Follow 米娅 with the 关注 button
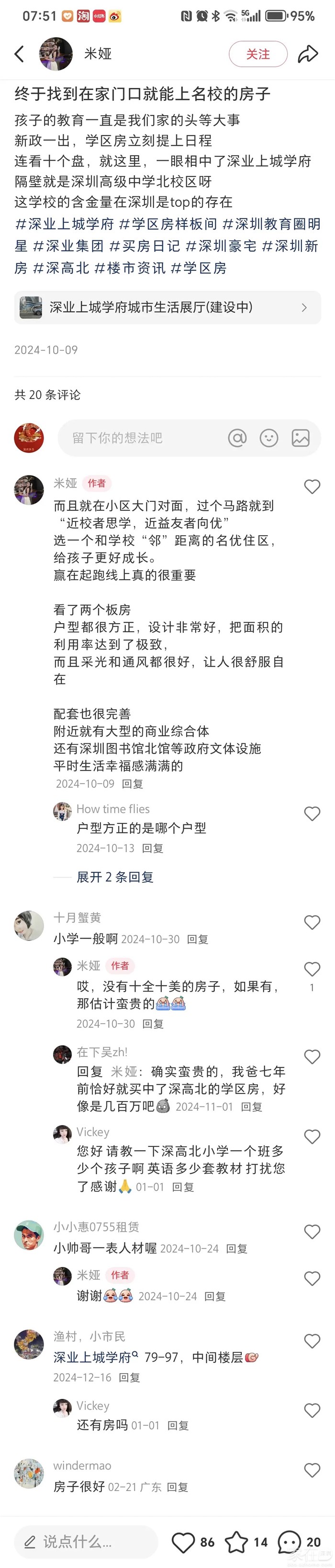 257,54
